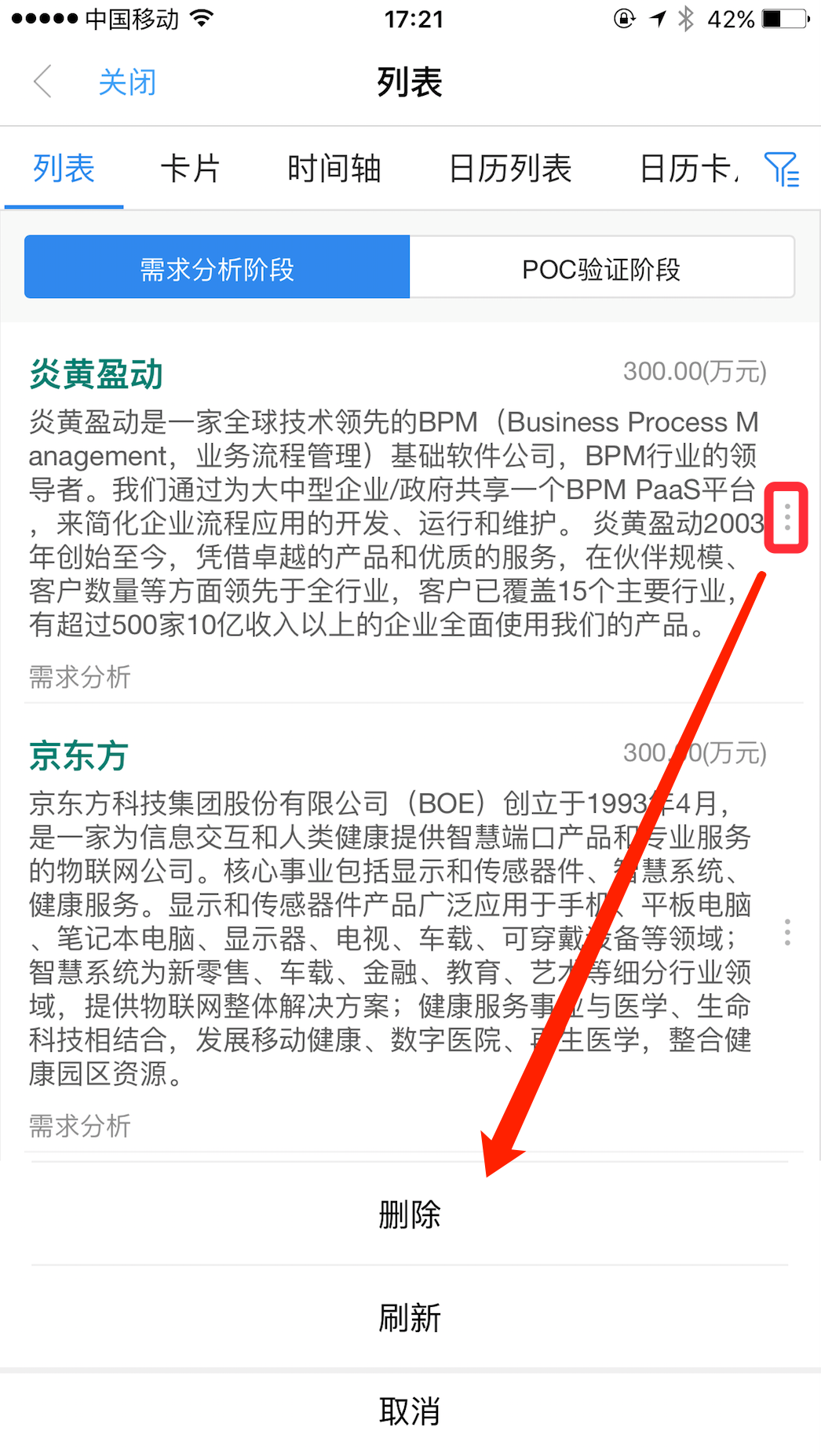Switch to the 卡片 tab

pyautogui.click(x=189, y=169)
